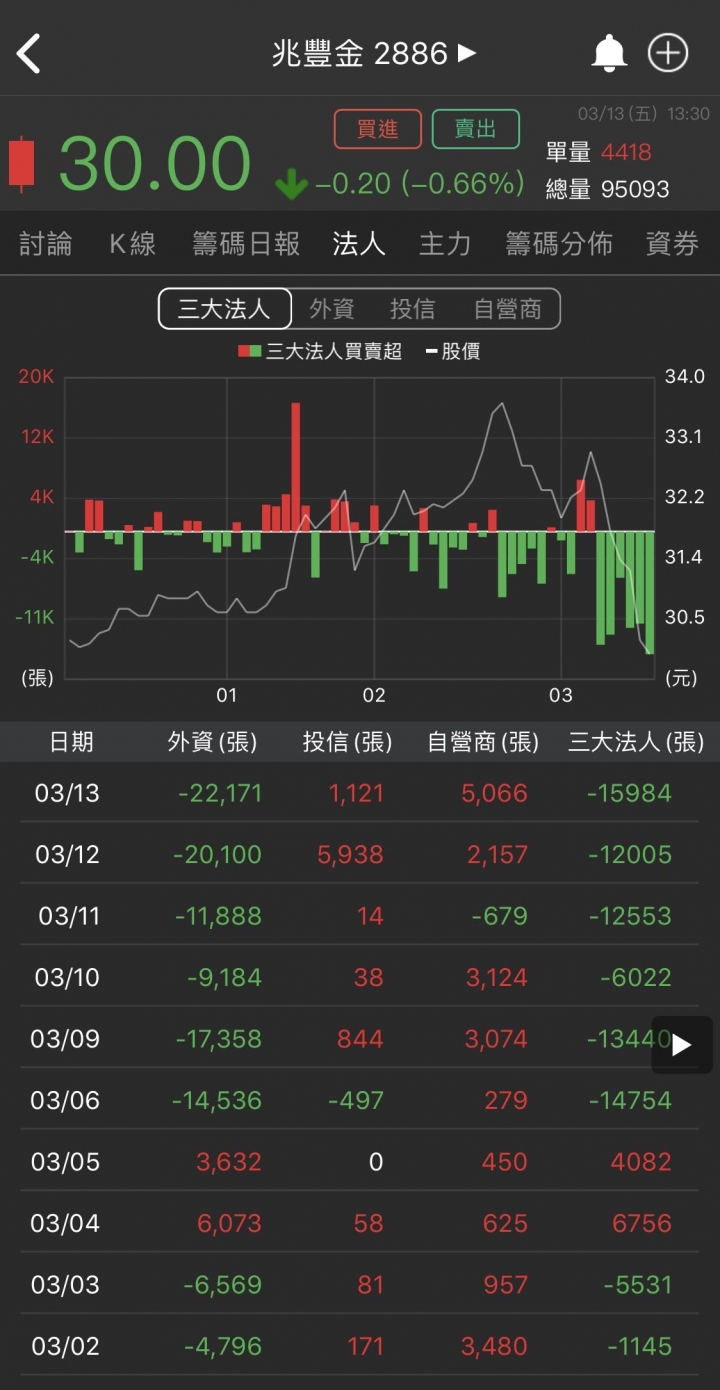Switch to the 討論 tab
This screenshot has width=720, height=1390.
46,243
